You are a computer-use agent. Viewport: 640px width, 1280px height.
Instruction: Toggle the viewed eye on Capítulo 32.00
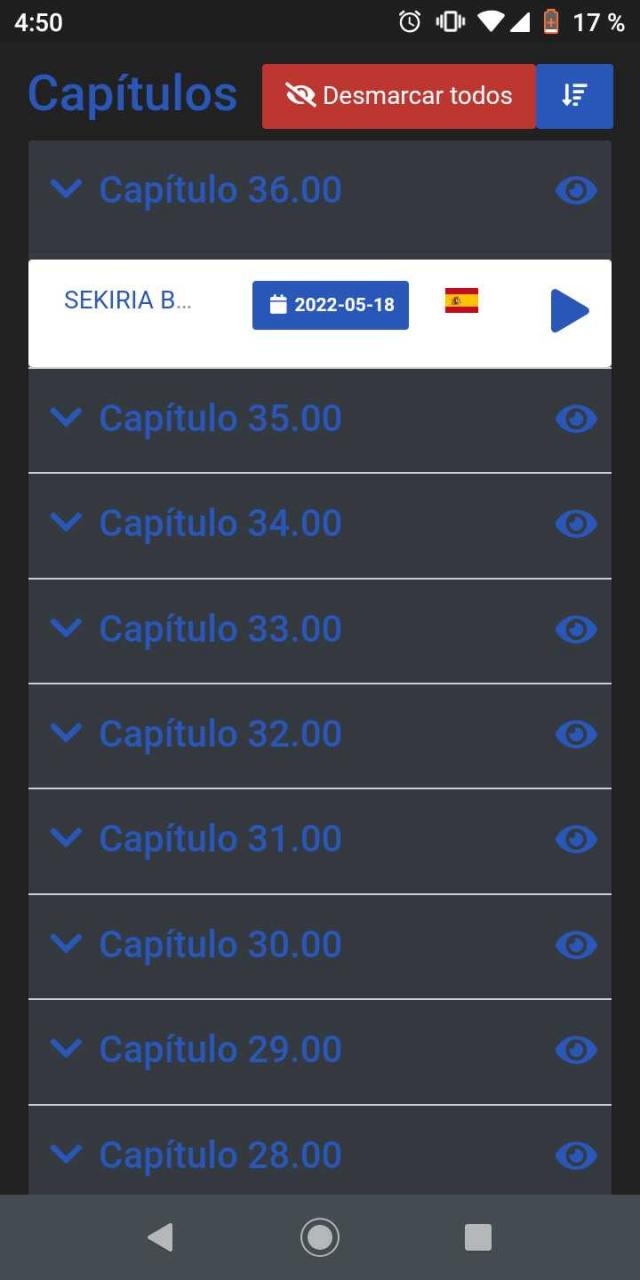(x=576, y=735)
